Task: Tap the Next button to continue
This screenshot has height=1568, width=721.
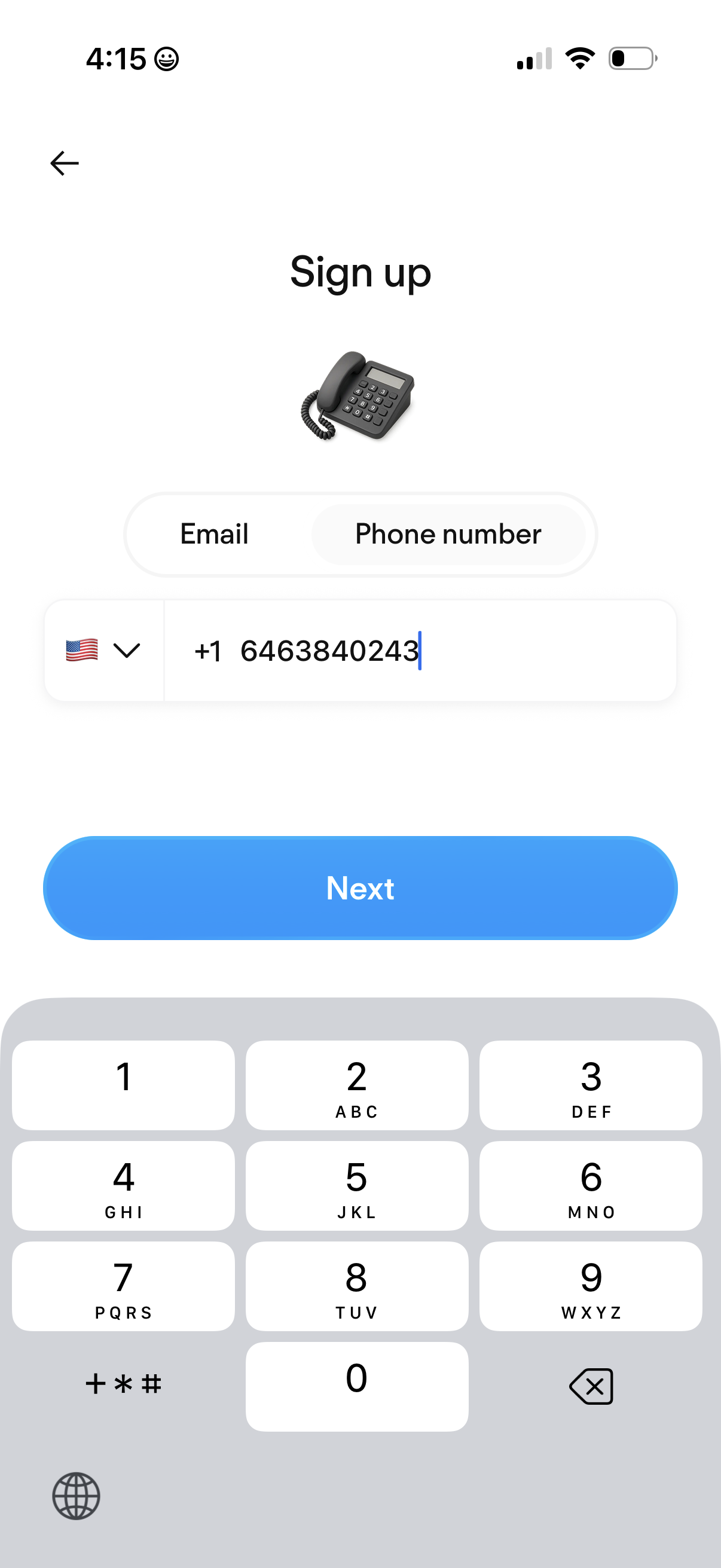Action: (360, 889)
